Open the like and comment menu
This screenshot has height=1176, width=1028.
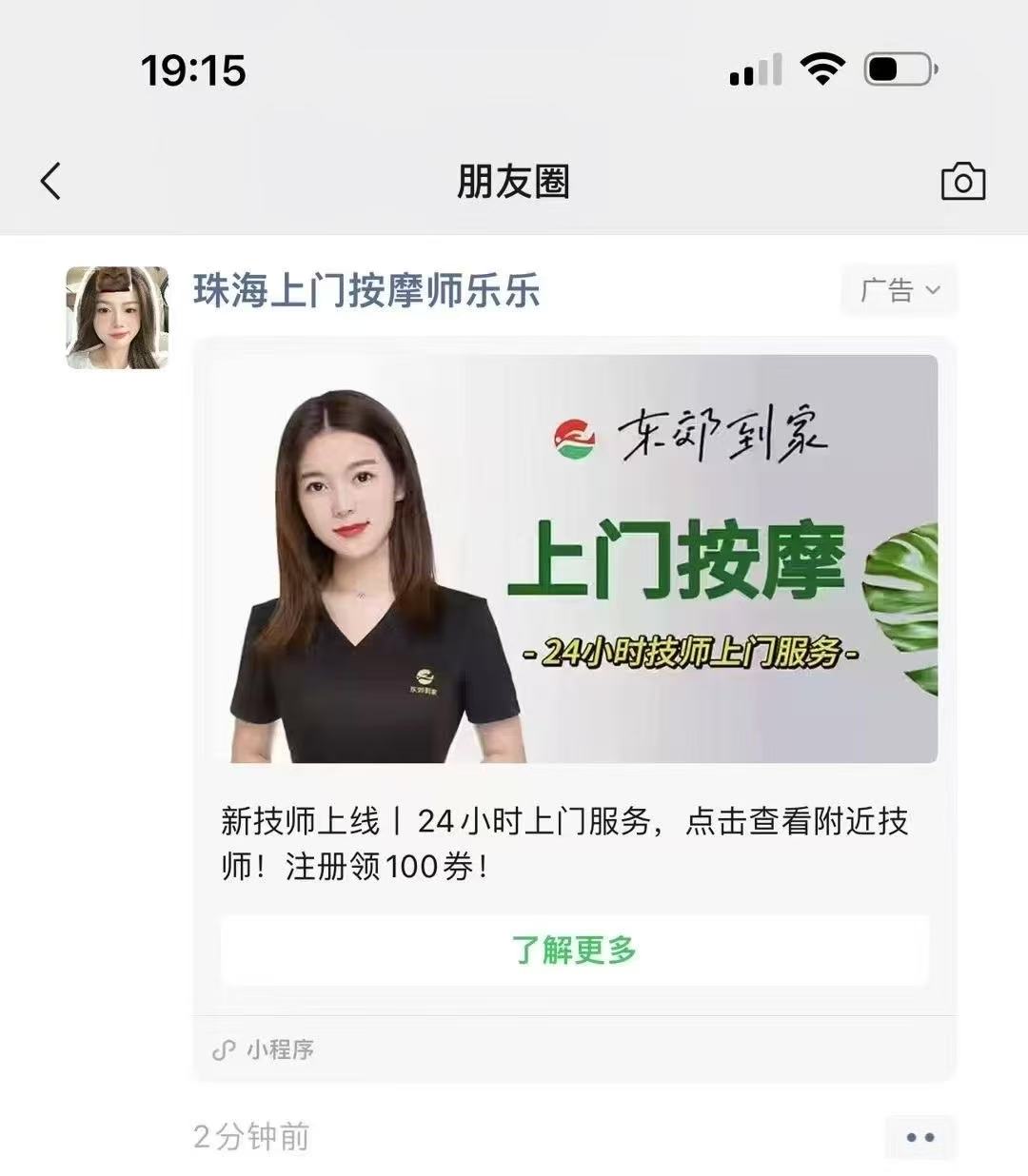(x=919, y=1137)
